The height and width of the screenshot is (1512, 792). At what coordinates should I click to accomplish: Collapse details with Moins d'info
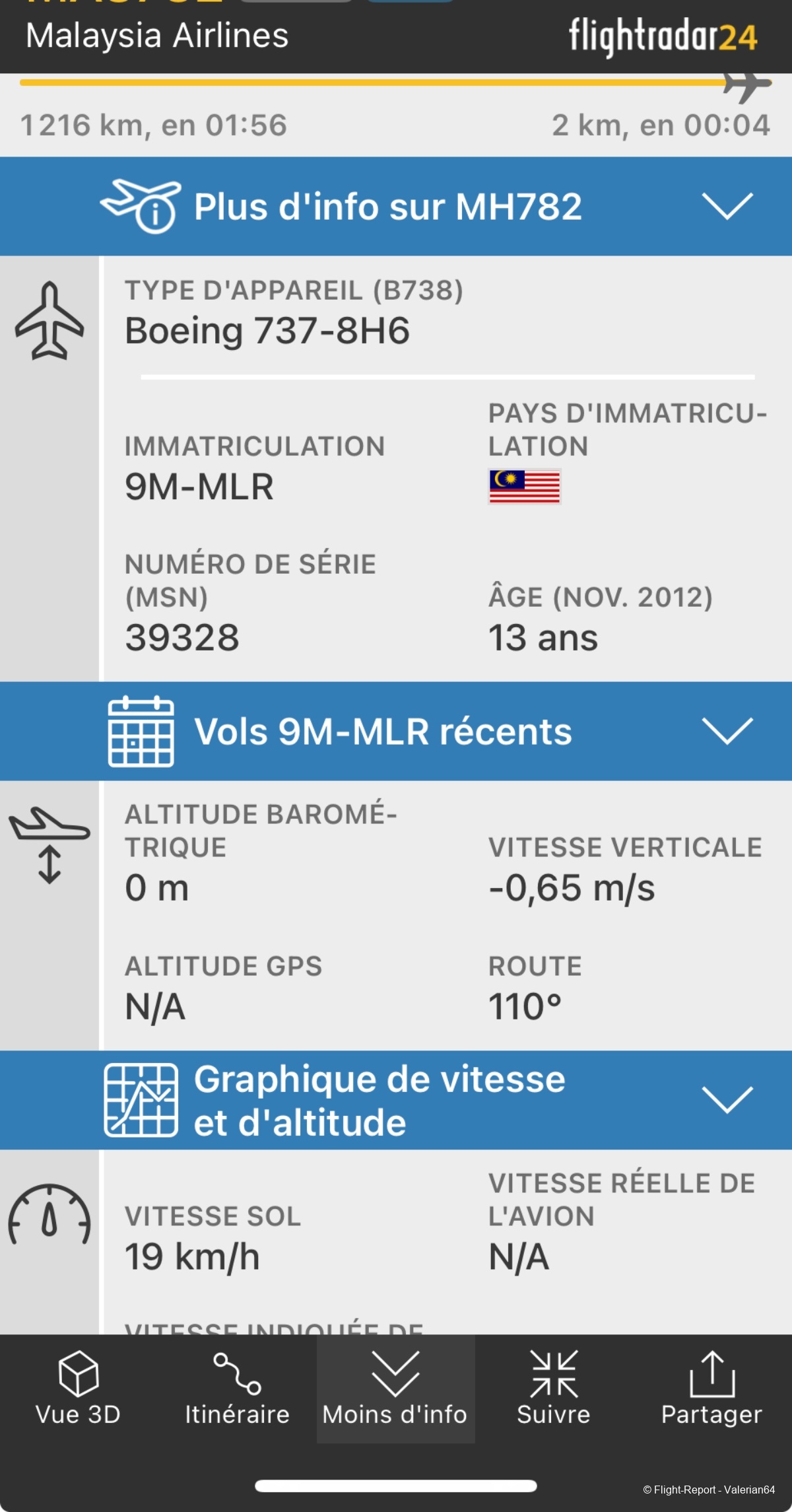pyautogui.click(x=395, y=1388)
